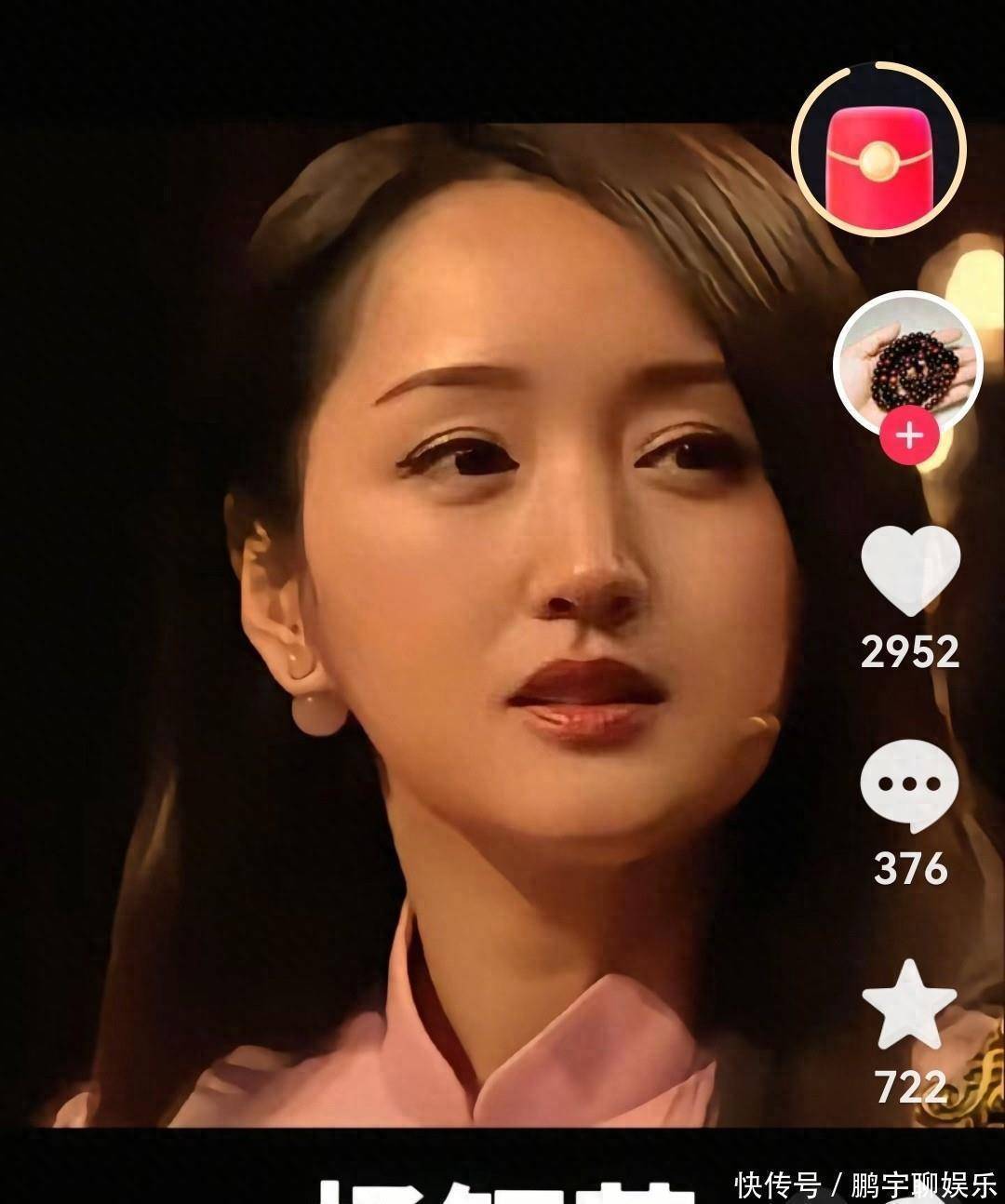Open the comments with 376 replies
This screenshot has width=1005, height=1204.
[909, 787]
